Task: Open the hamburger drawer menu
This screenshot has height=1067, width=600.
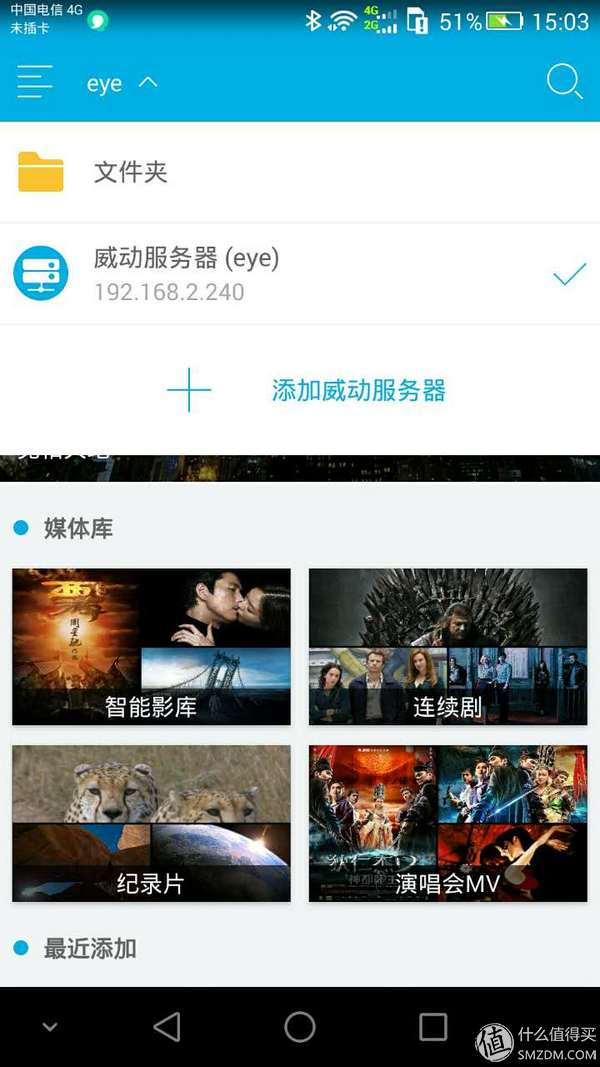Action: 35,82
